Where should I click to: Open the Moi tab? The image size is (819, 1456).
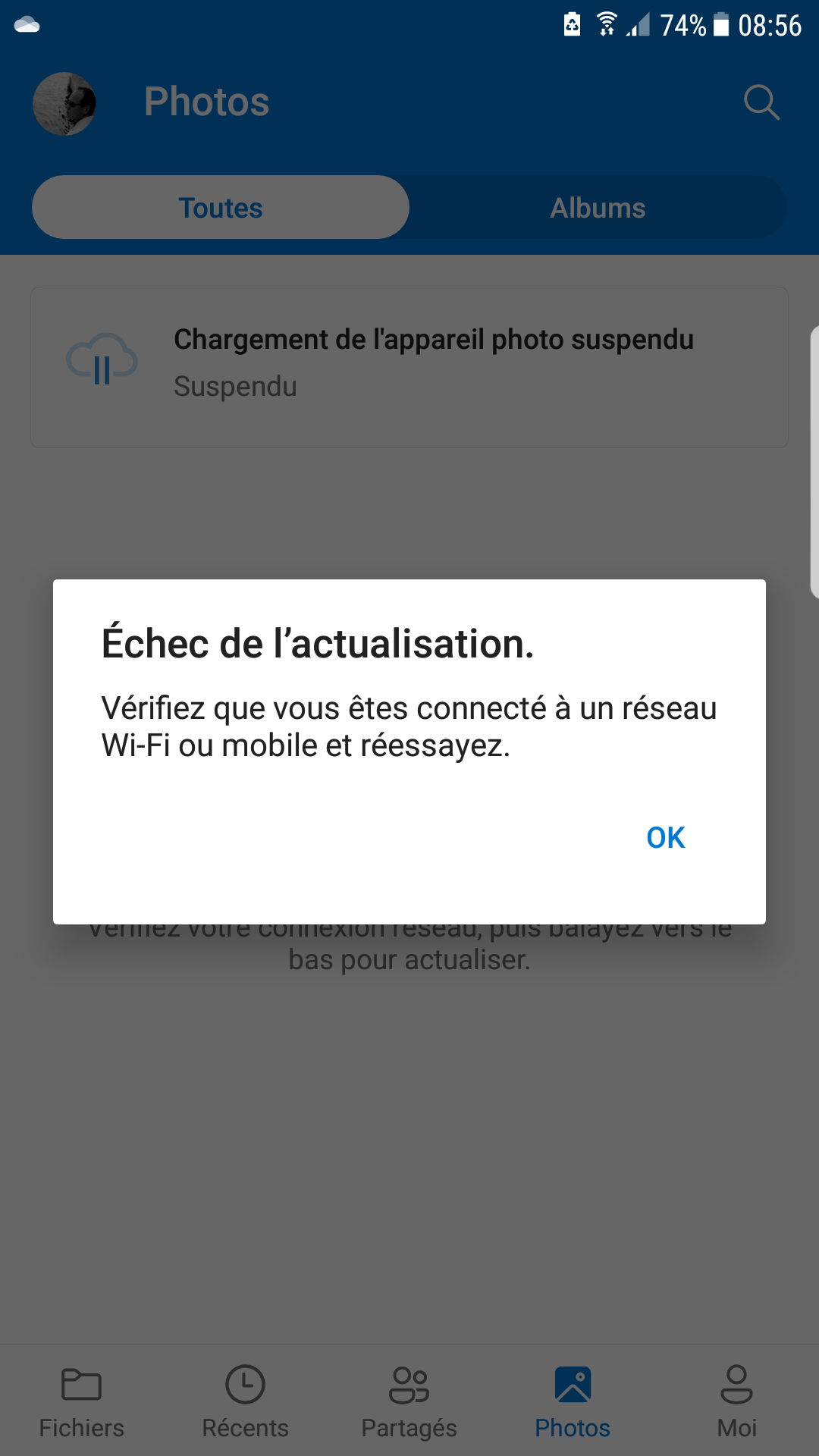(x=736, y=1401)
